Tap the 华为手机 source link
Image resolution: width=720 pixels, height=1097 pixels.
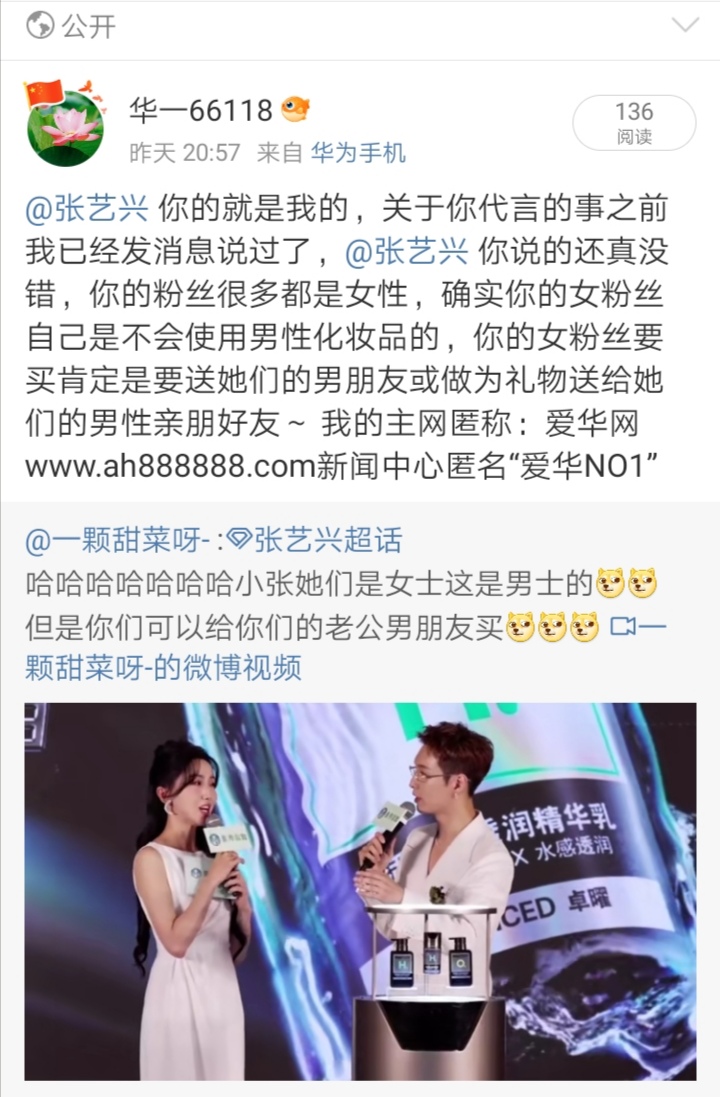[358, 152]
